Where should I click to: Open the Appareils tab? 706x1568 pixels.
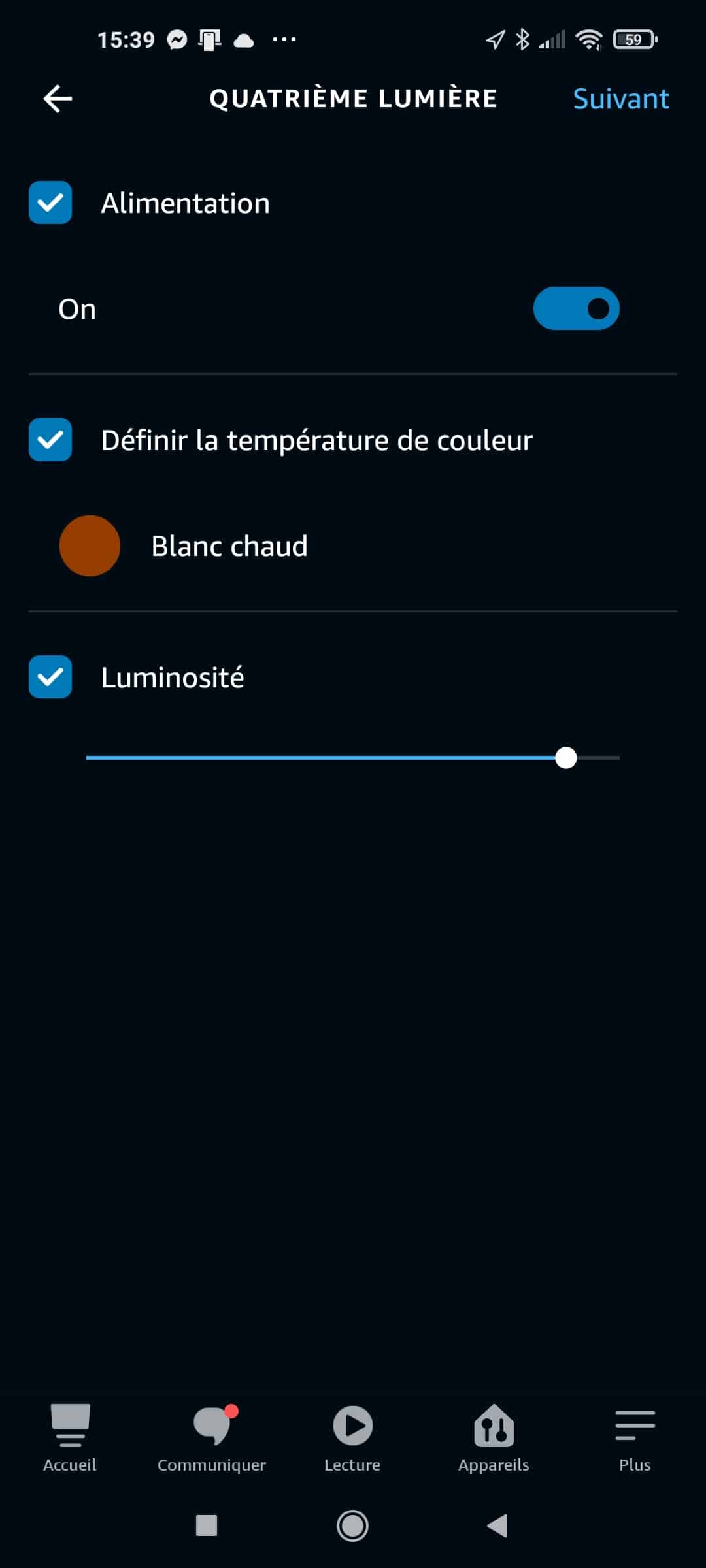click(494, 1438)
